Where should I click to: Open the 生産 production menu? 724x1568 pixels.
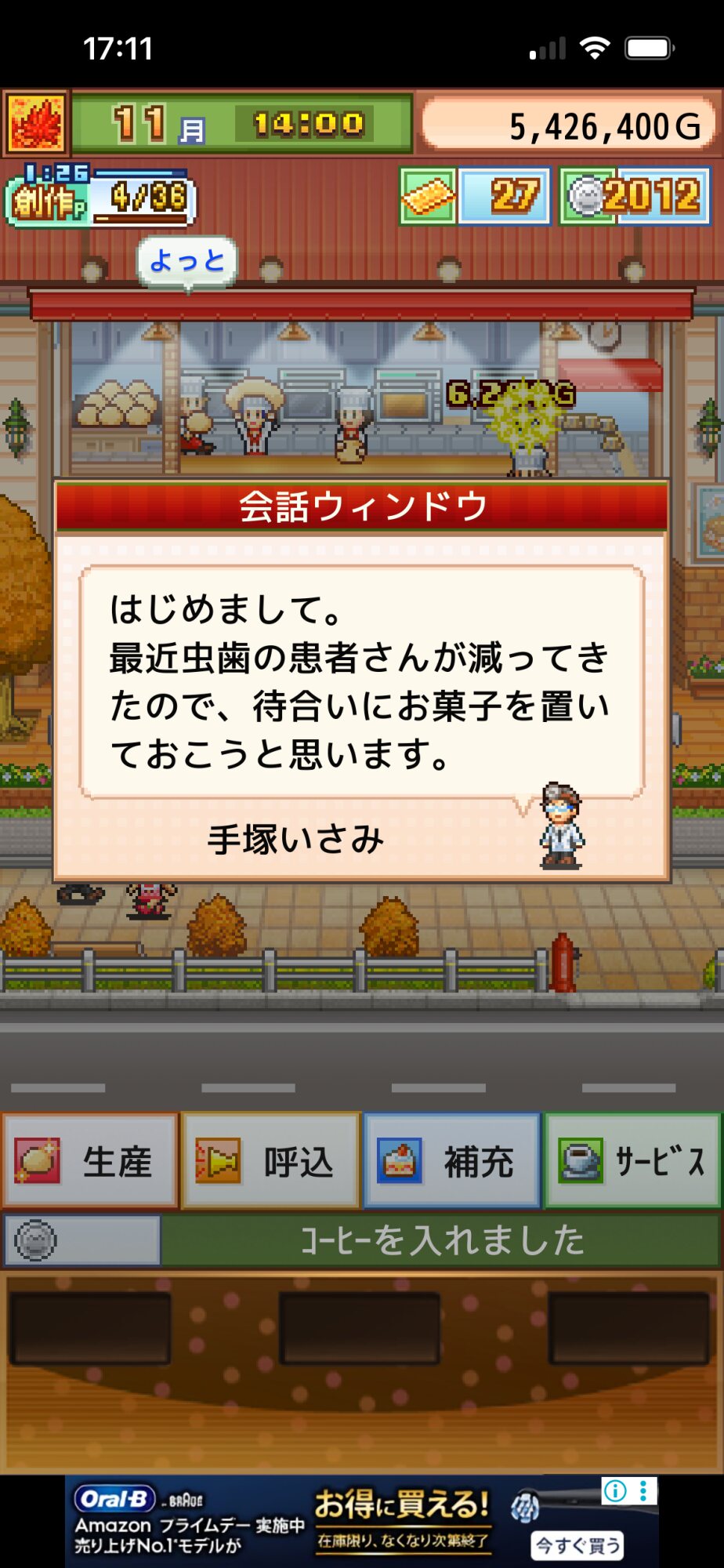click(x=90, y=1161)
